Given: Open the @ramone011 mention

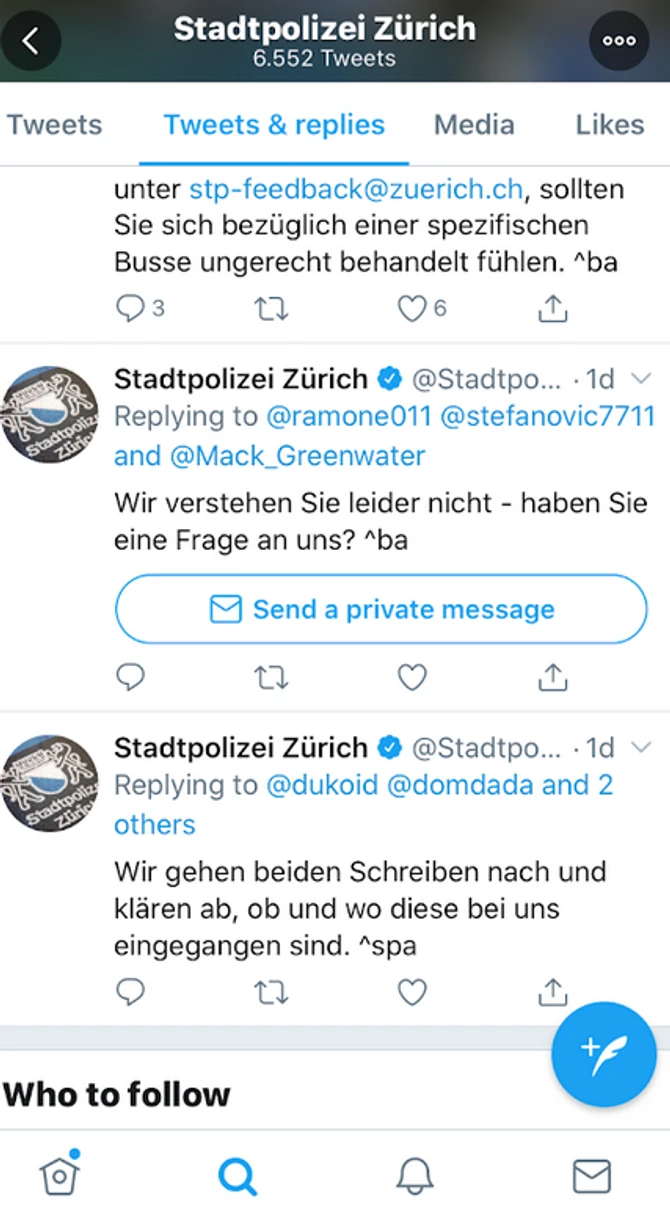Looking at the screenshot, I should point(347,417).
